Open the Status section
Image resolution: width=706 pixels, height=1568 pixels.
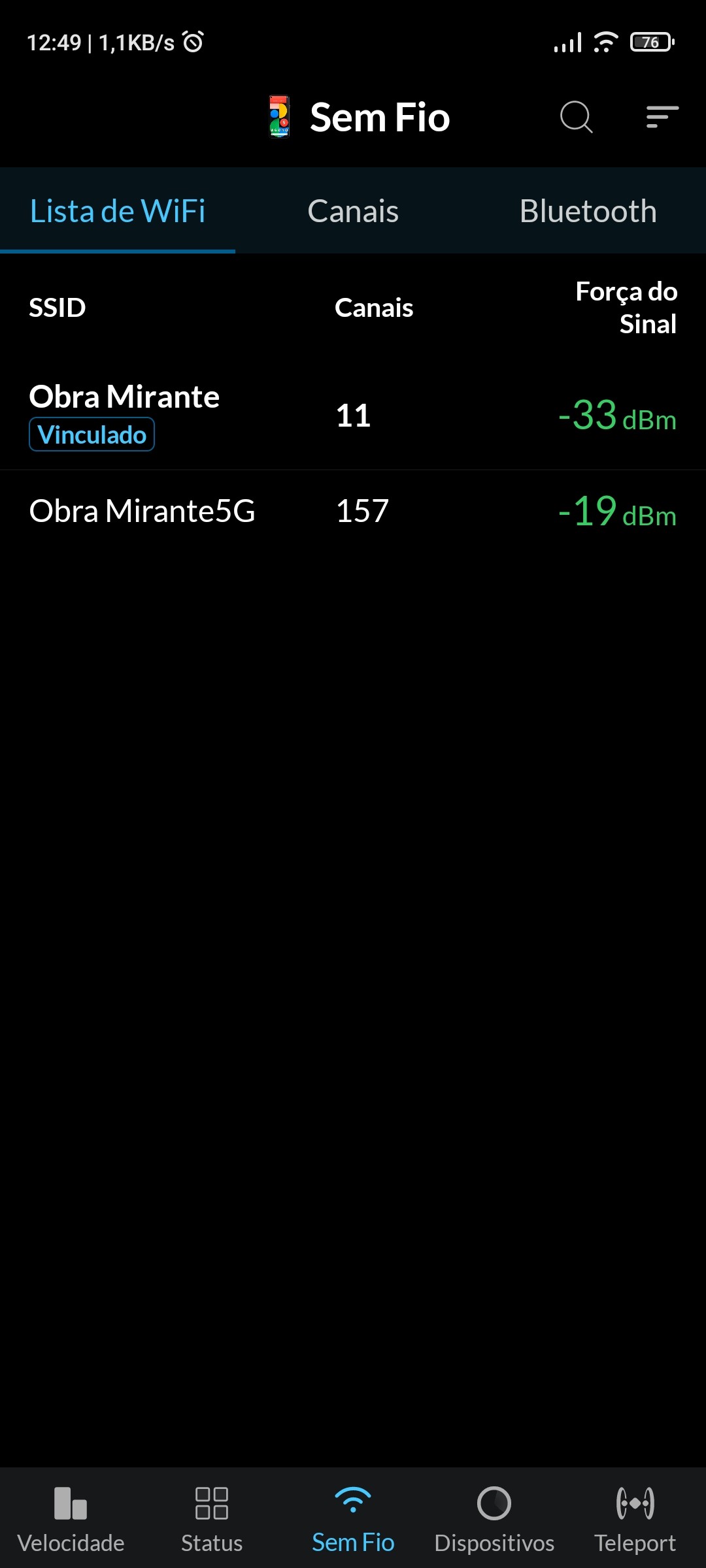click(x=212, y=1518)
